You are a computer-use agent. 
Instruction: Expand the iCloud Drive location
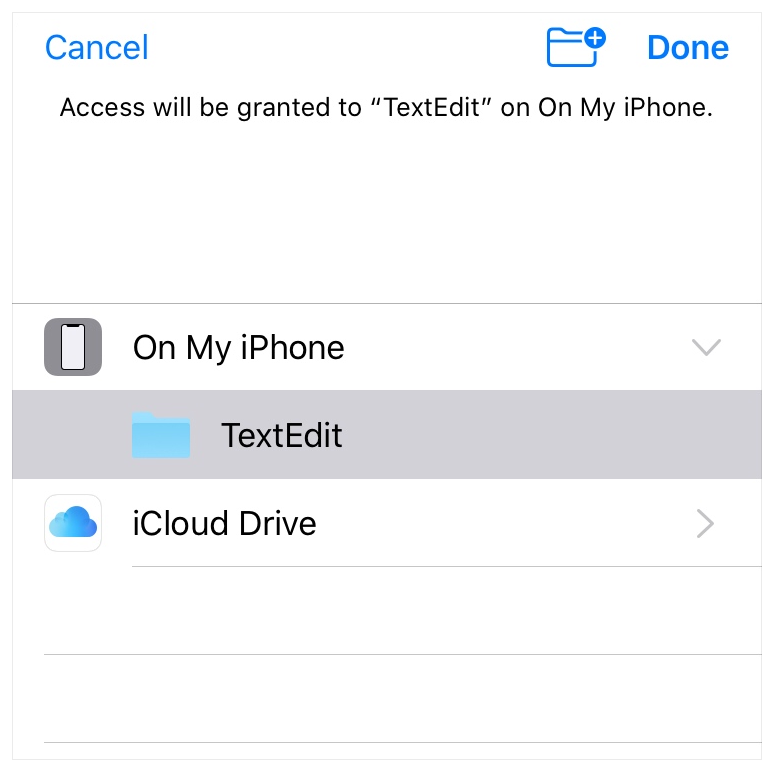705,523
